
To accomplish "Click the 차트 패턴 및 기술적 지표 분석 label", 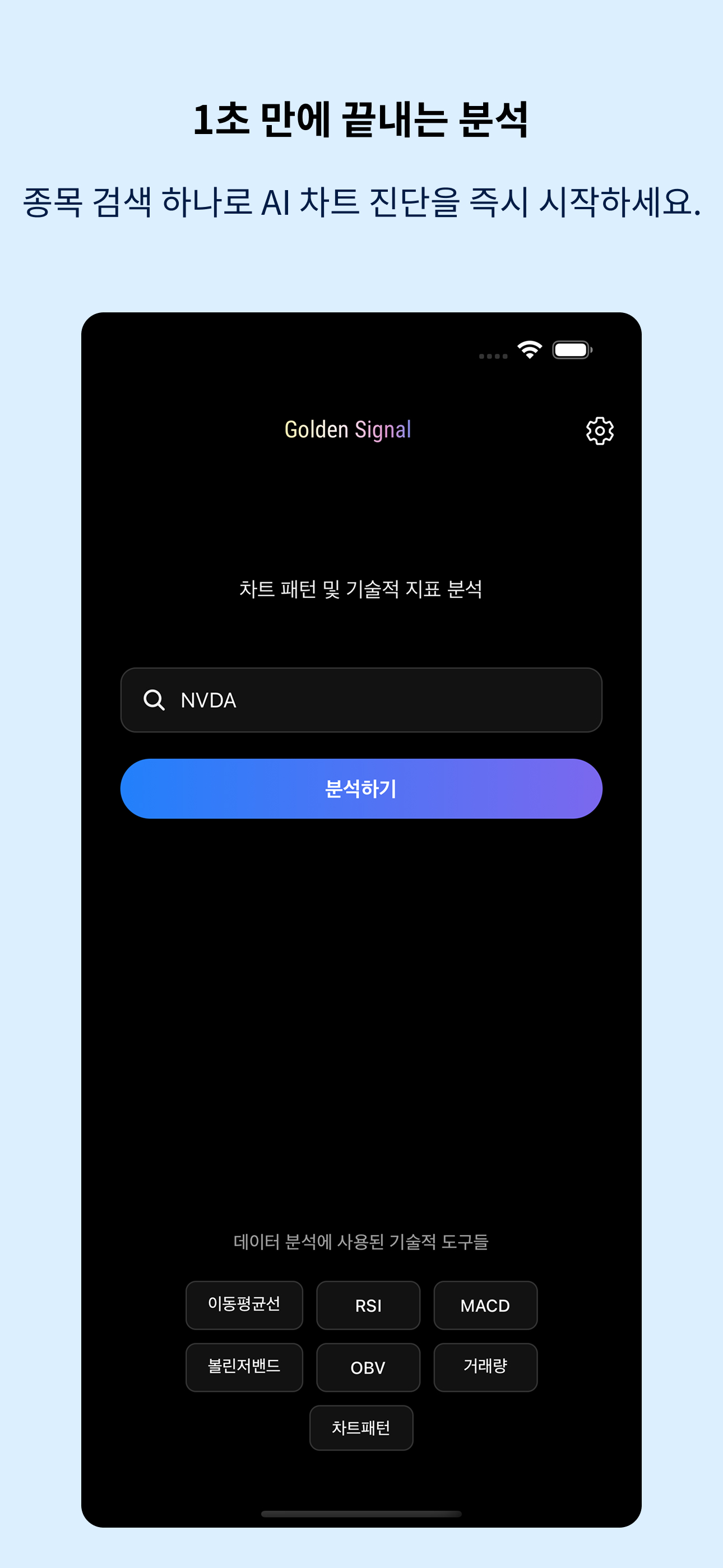I will tap(361, 587).
